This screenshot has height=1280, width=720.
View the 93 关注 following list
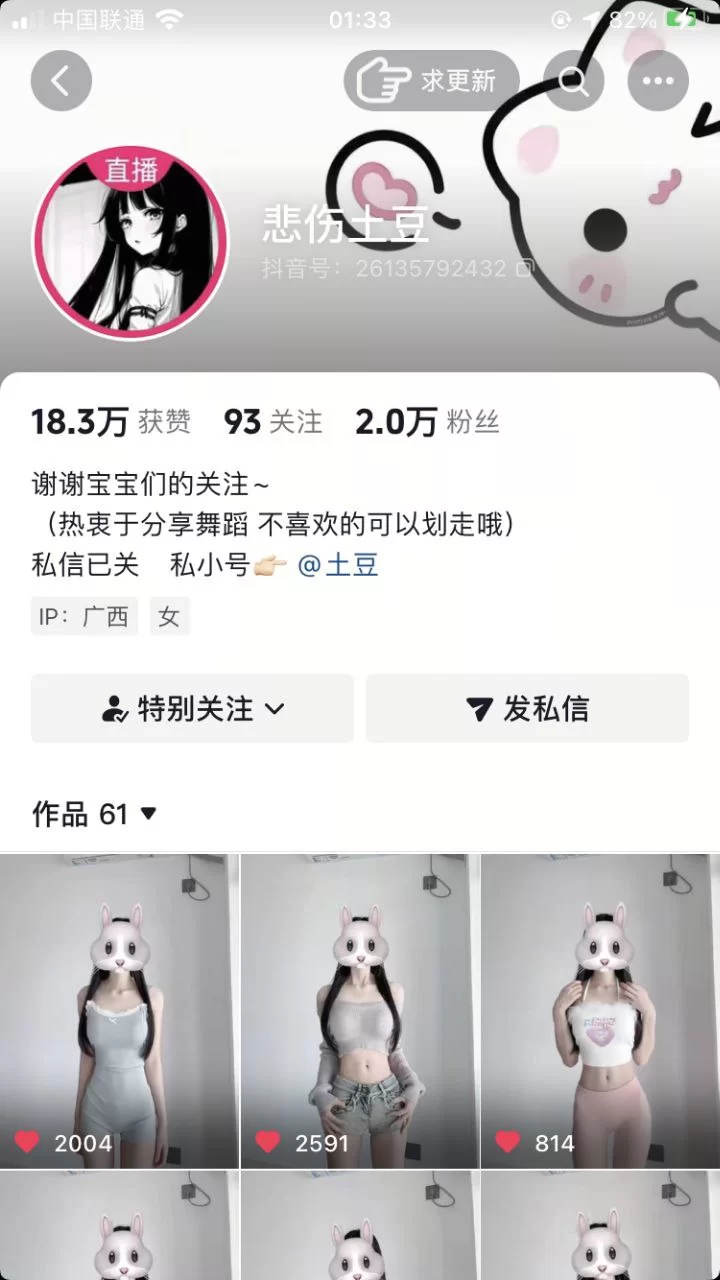coord(273,422)
